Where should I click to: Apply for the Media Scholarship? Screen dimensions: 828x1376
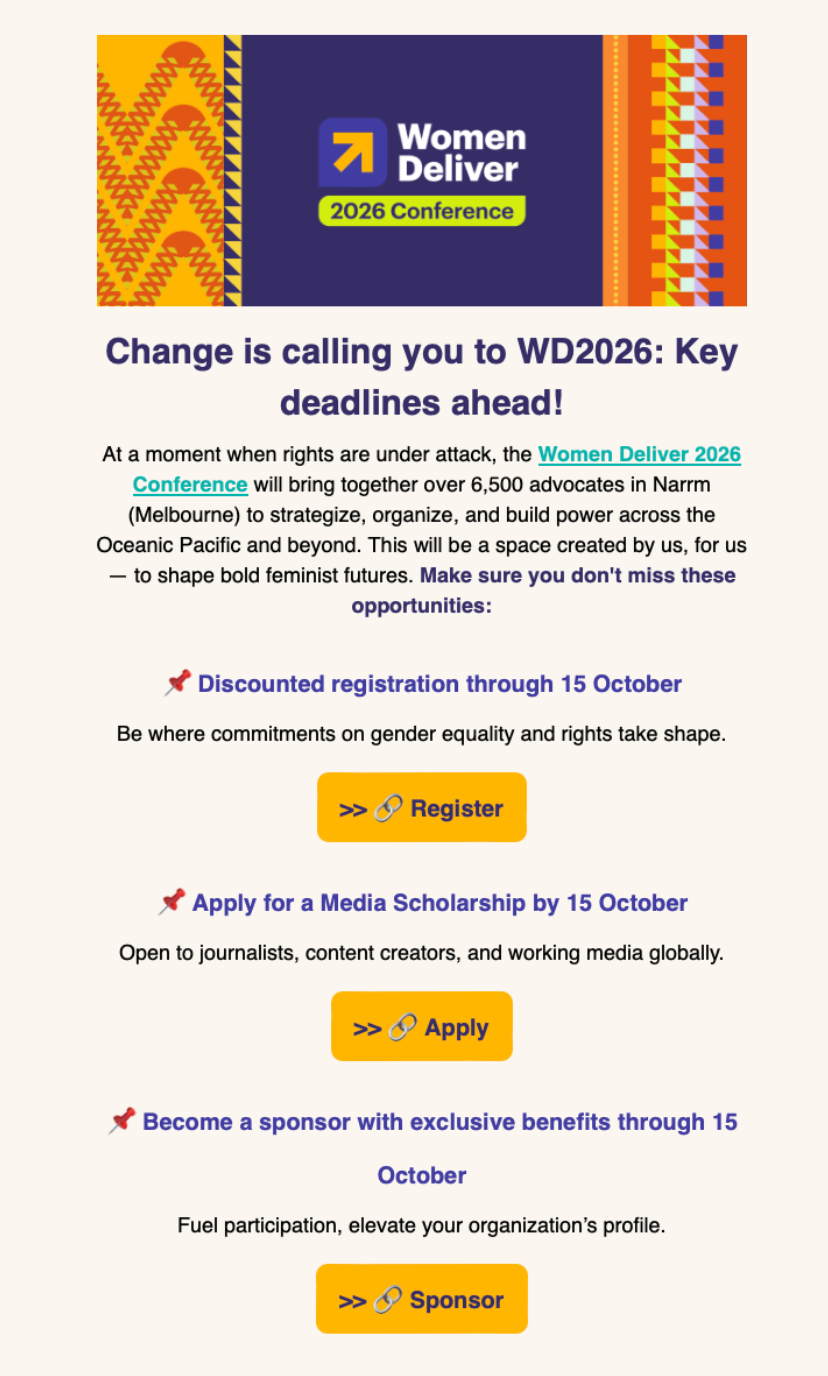click(x=421, y=1027)
